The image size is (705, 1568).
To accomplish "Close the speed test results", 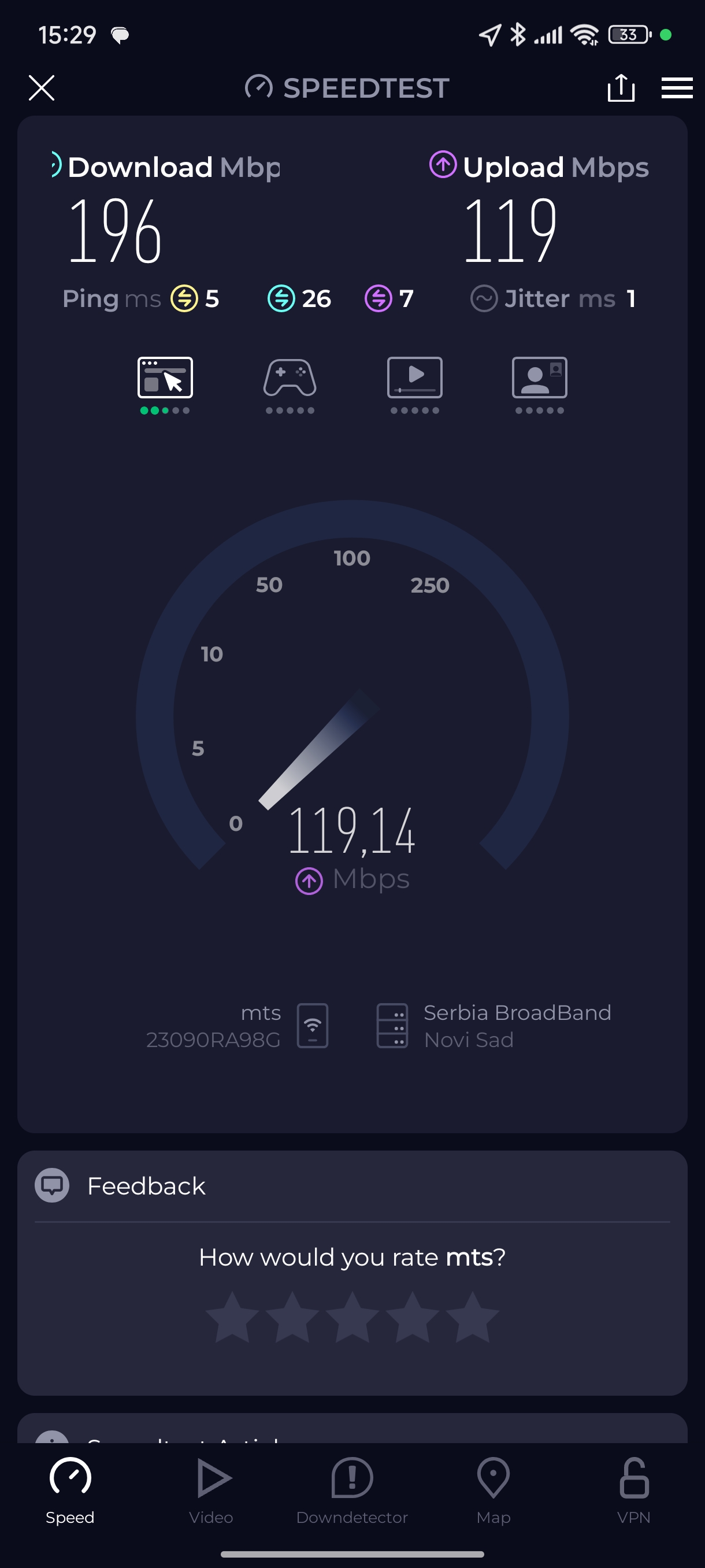I will pos(42,88).
